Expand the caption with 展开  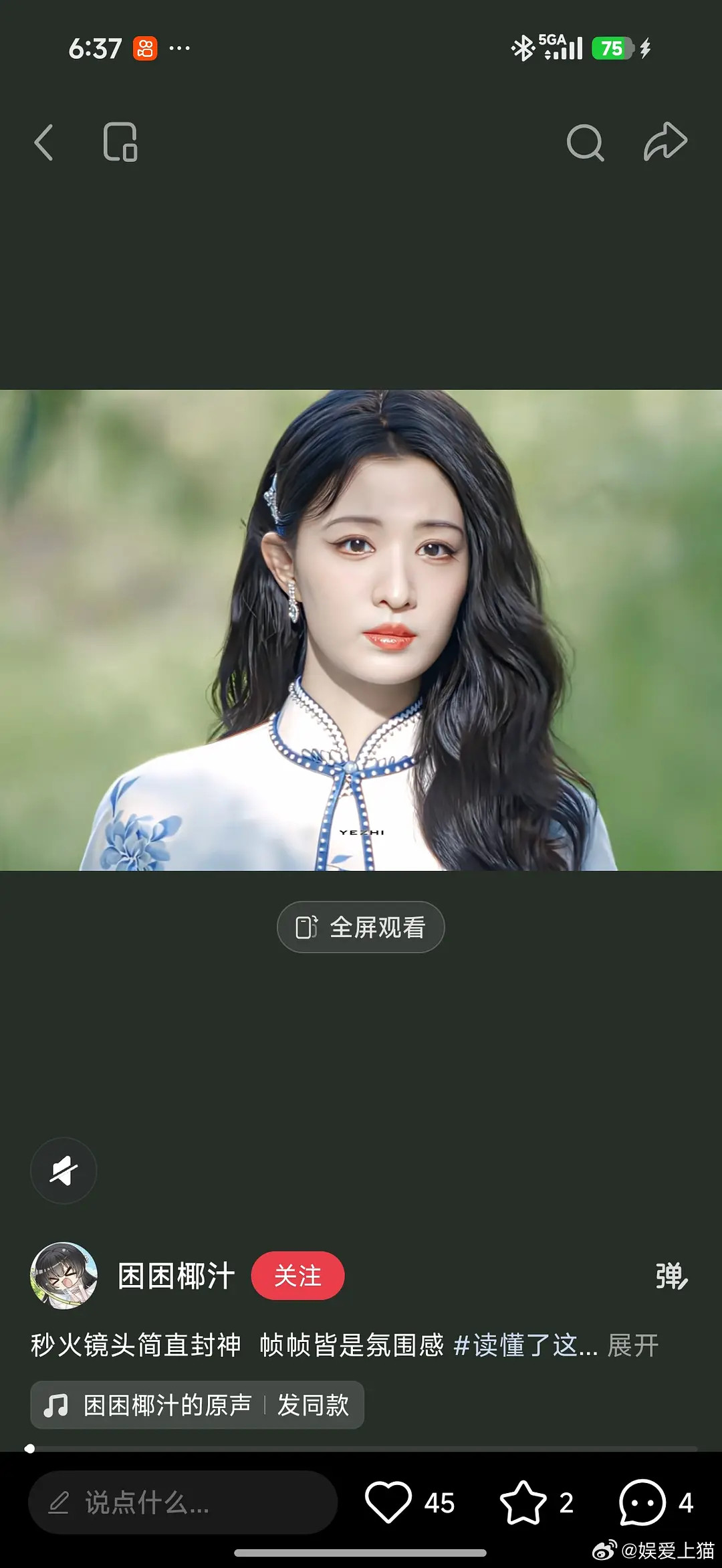[x=632, y=1345]
